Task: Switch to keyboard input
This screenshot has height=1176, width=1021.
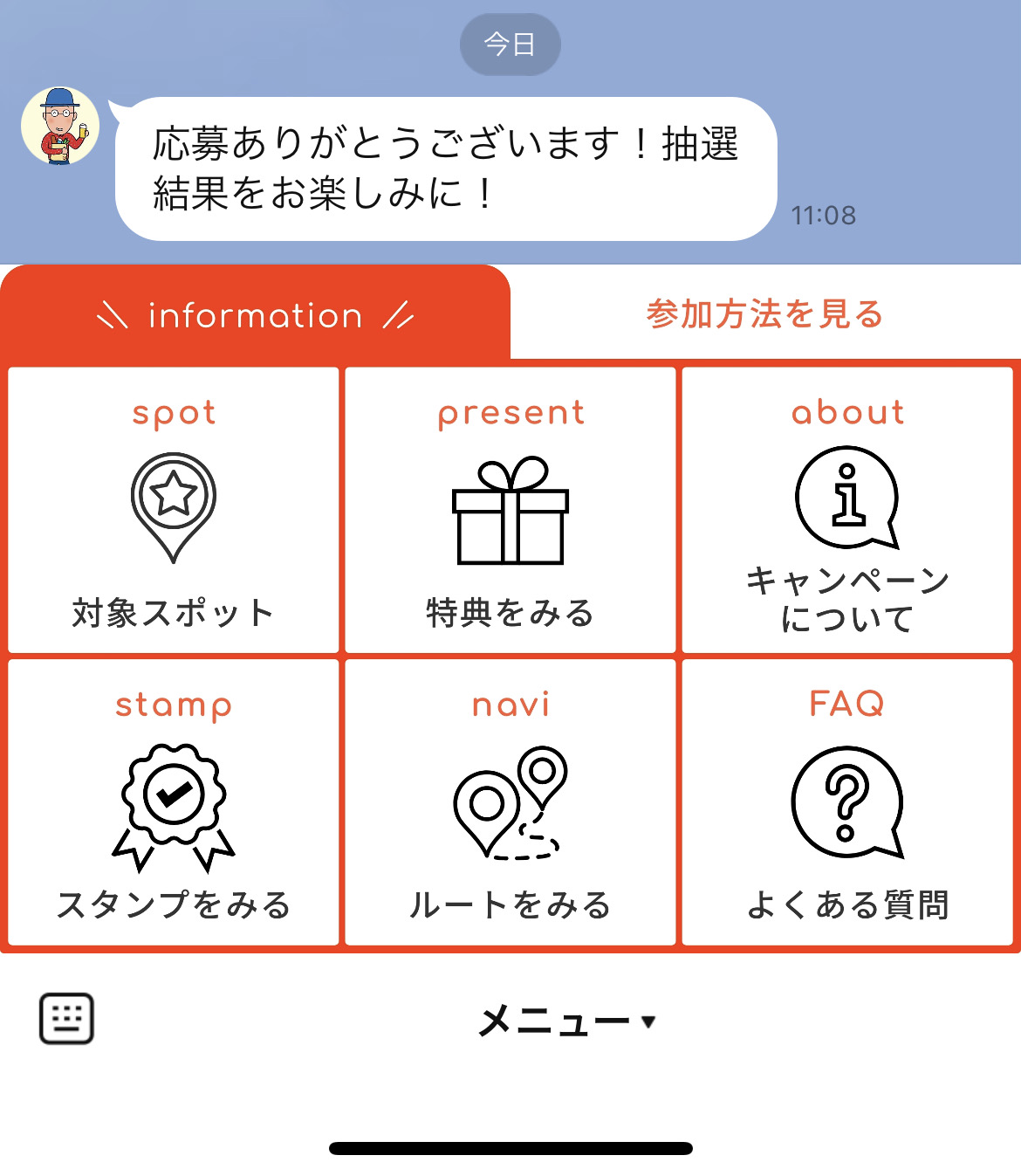Action: click(66, 1018)
